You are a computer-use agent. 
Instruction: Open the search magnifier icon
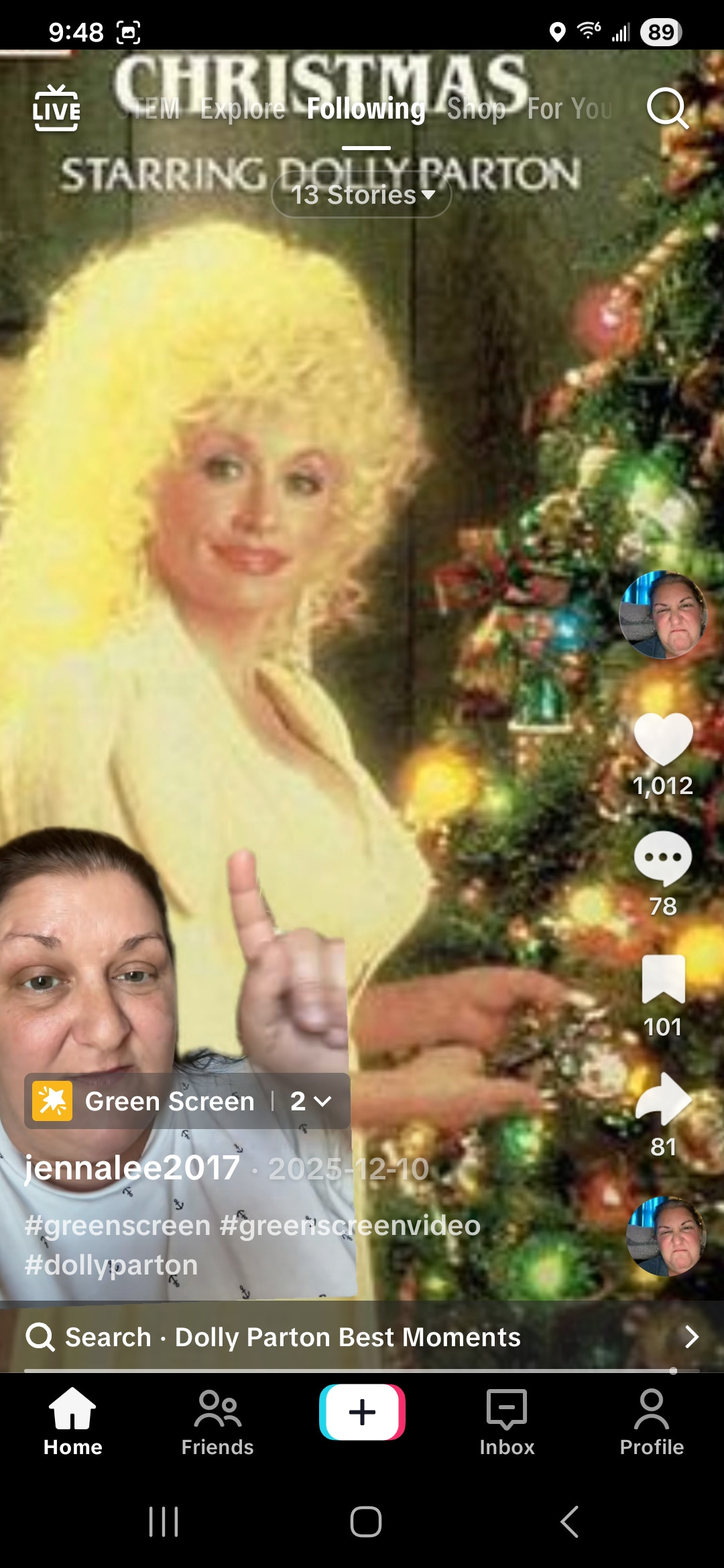click(x=667, y=108)
